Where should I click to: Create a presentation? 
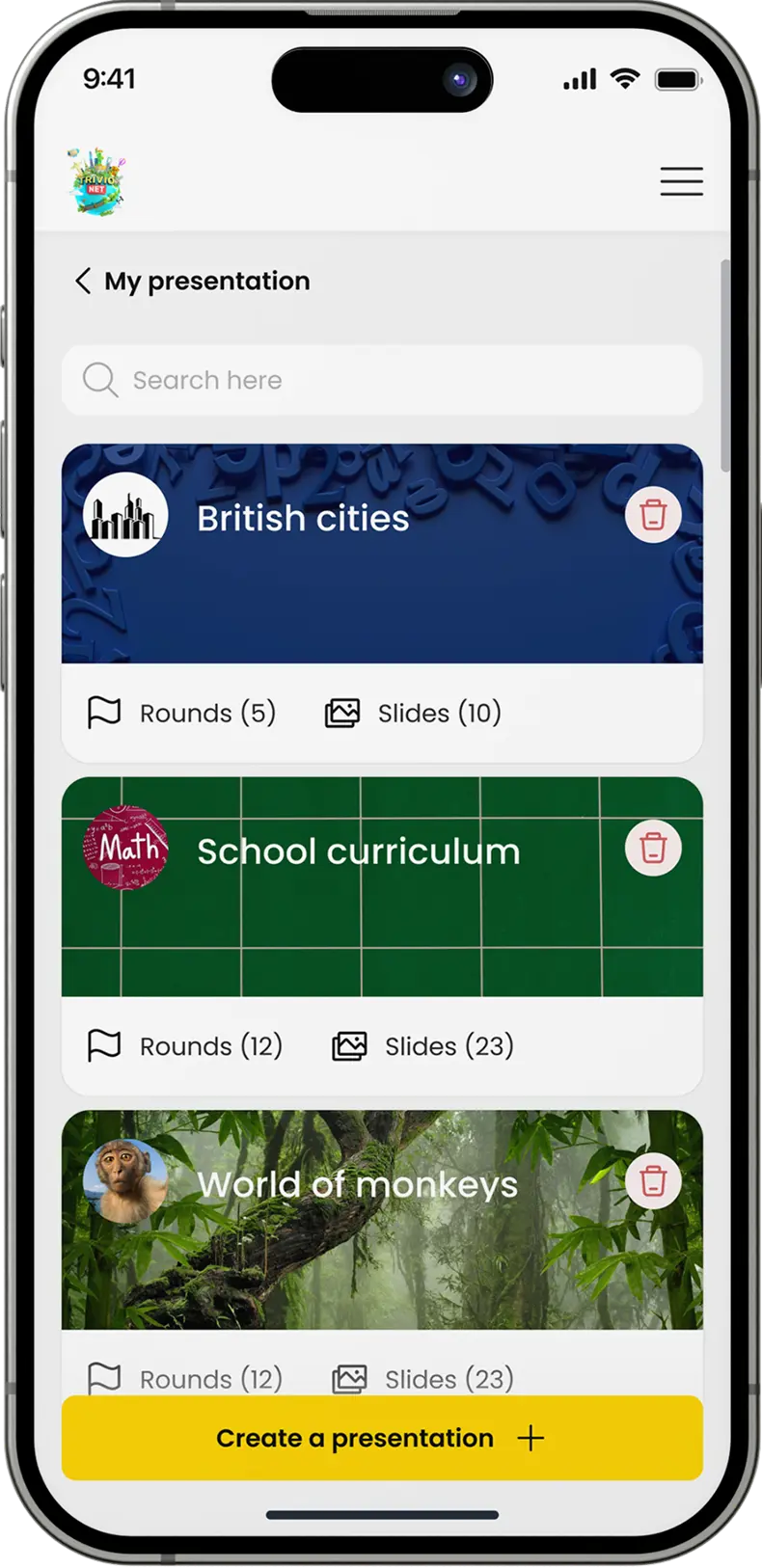pos(382,1438)
